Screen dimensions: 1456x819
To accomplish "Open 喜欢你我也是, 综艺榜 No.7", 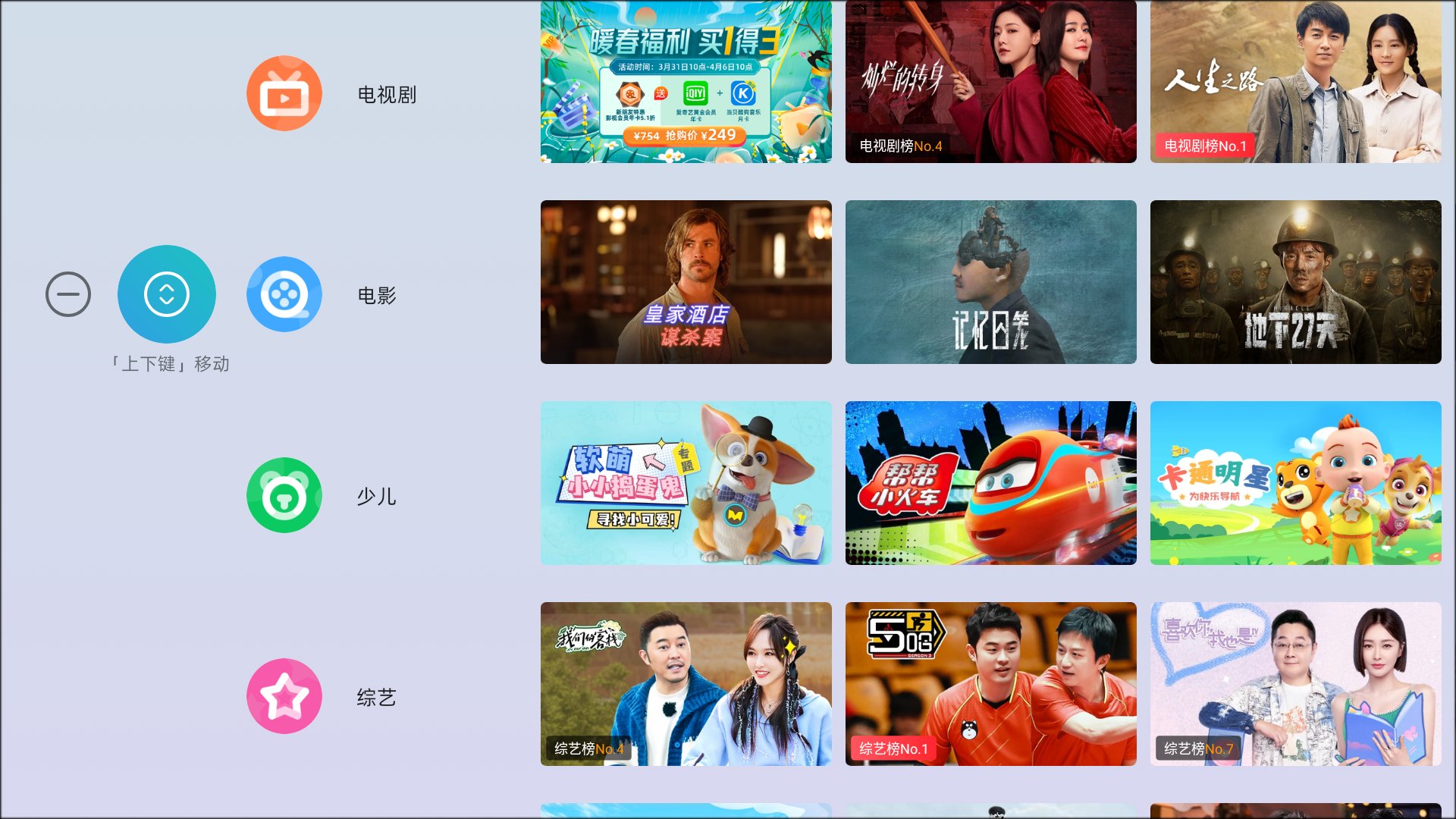I will (1295, 684).
